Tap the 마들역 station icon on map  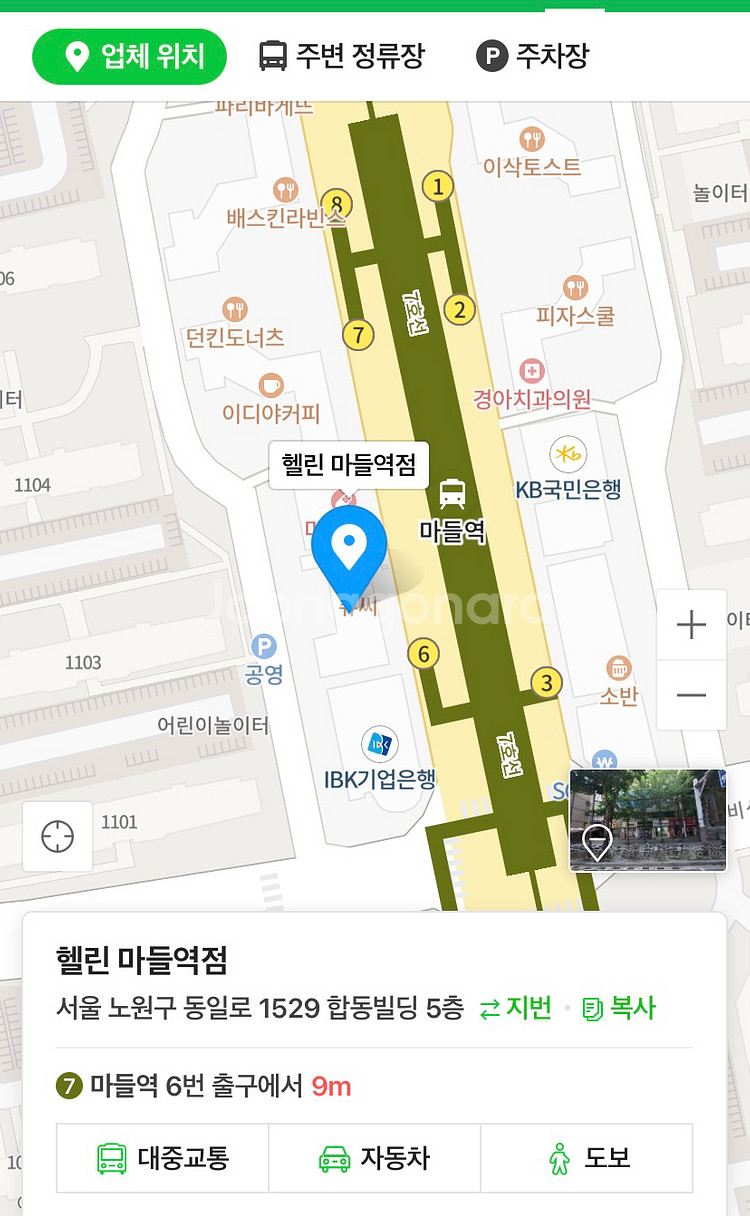(x=452, y=494)
